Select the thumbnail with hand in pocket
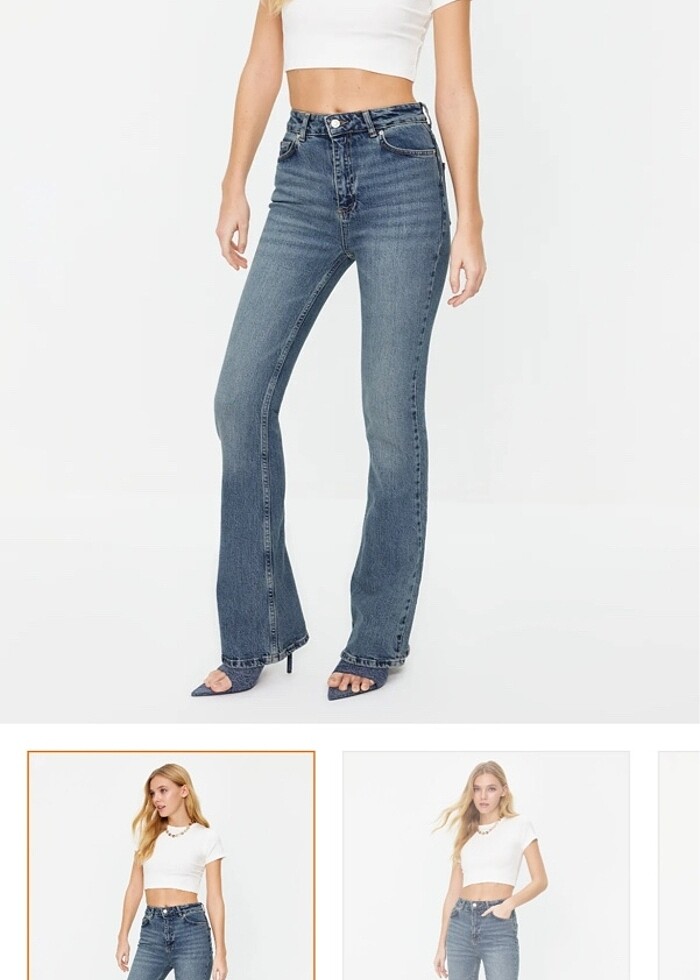 pyautogui.click(x=486, y=865)
